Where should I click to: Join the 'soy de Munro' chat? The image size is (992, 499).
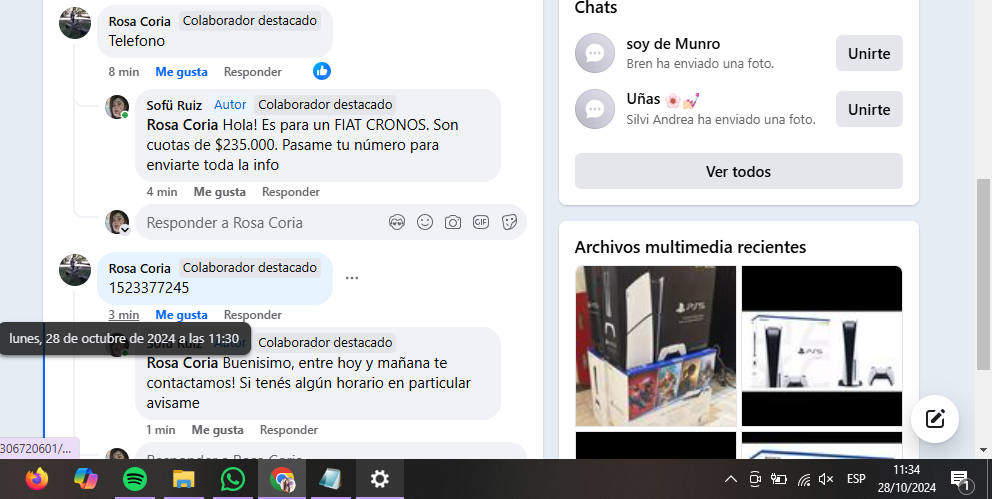[868, 54]
